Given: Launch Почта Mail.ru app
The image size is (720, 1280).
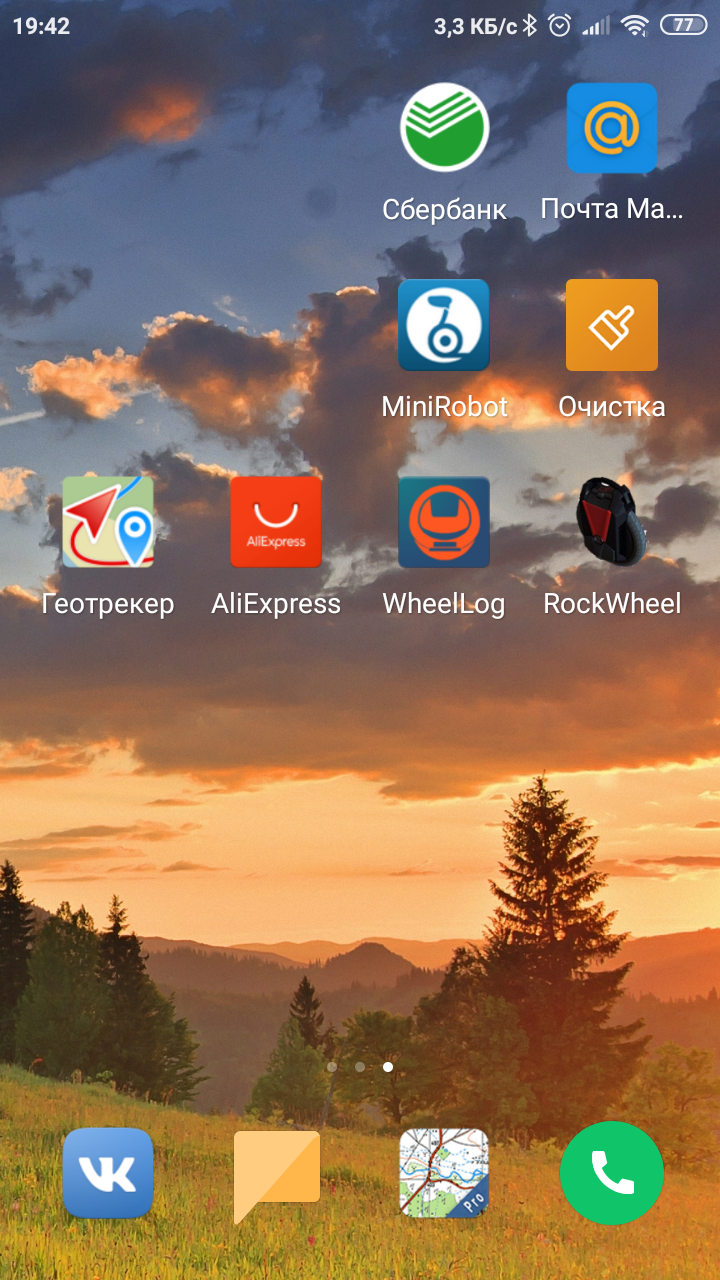Looking at the screenshot, I should [612, 128].
